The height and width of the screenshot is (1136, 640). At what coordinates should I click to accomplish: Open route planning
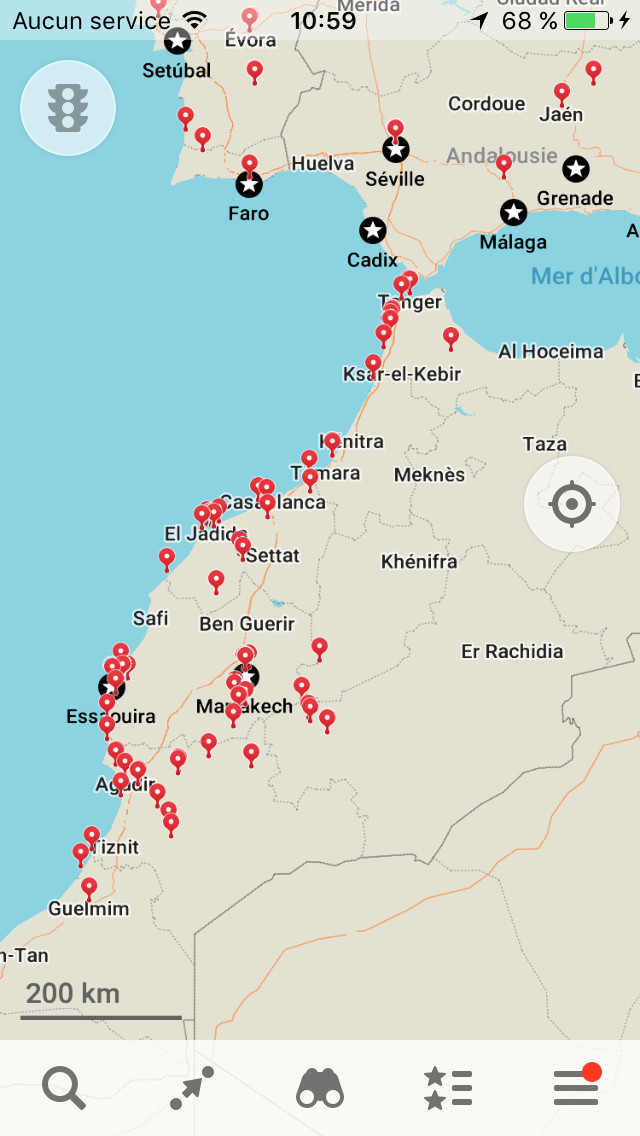click(x=192, y=1087)
